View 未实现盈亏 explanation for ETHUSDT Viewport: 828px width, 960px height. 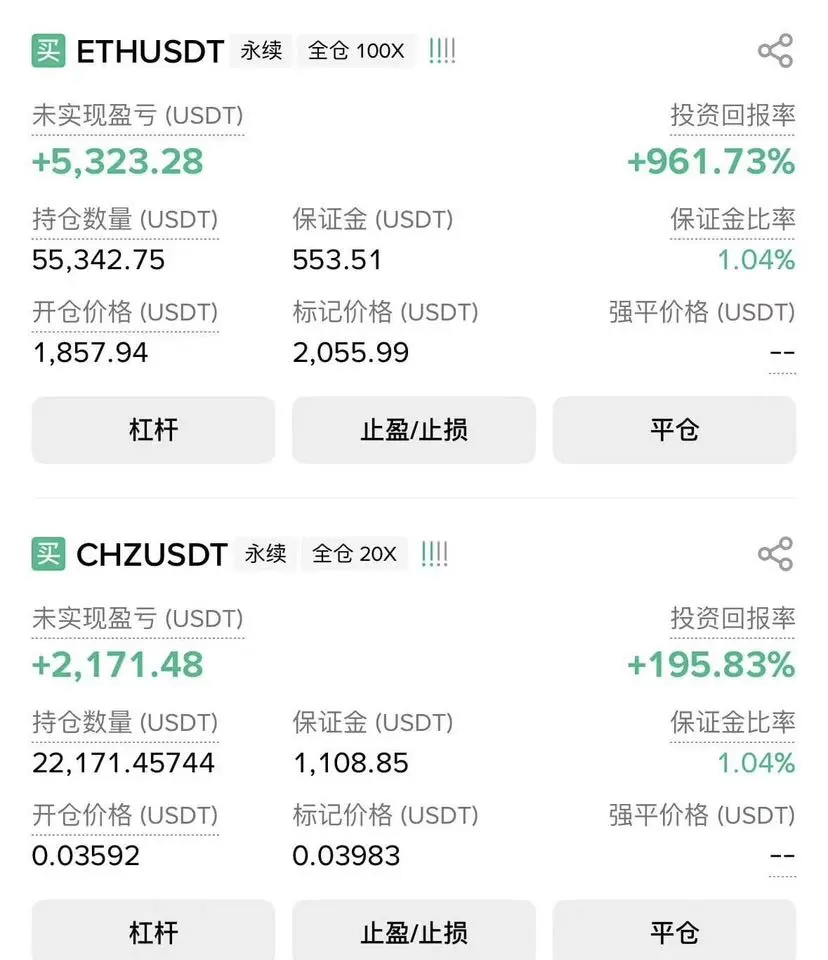[x=137, y=116]
